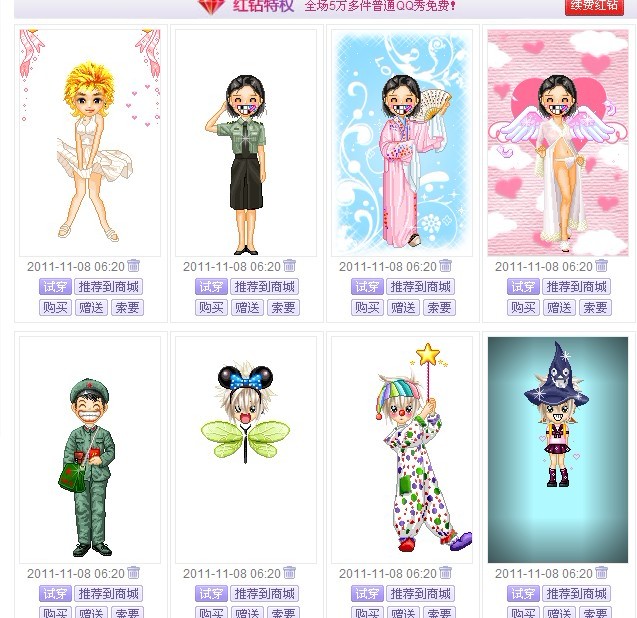Image resolution: width=637 pixels, height=618 pixels.
Task: Try on the witch hat avatar outfit
Action: coord(523,594)
